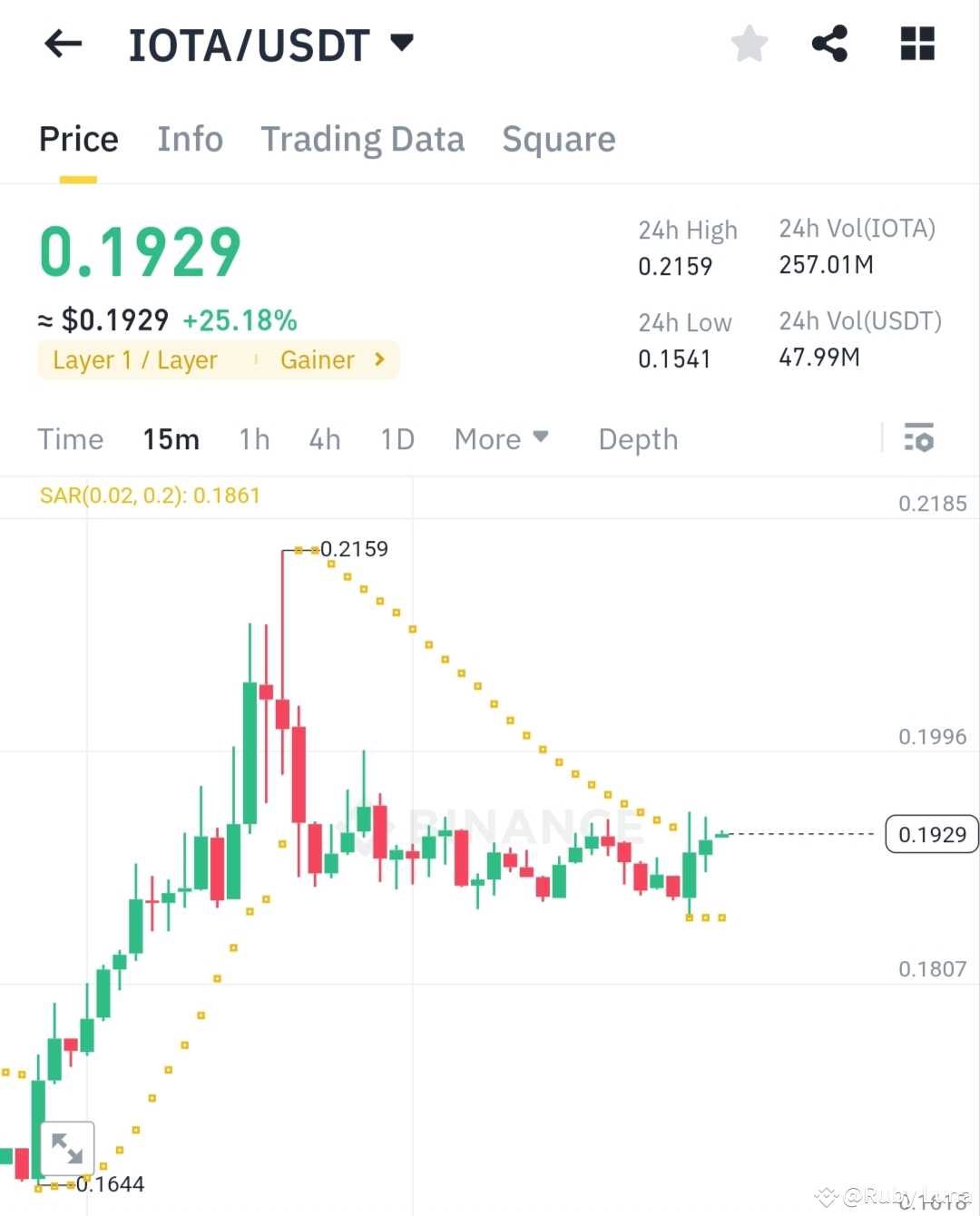980x1216 pixels.
Task: Open chart indicator settings icon
Action: point(920,438)
